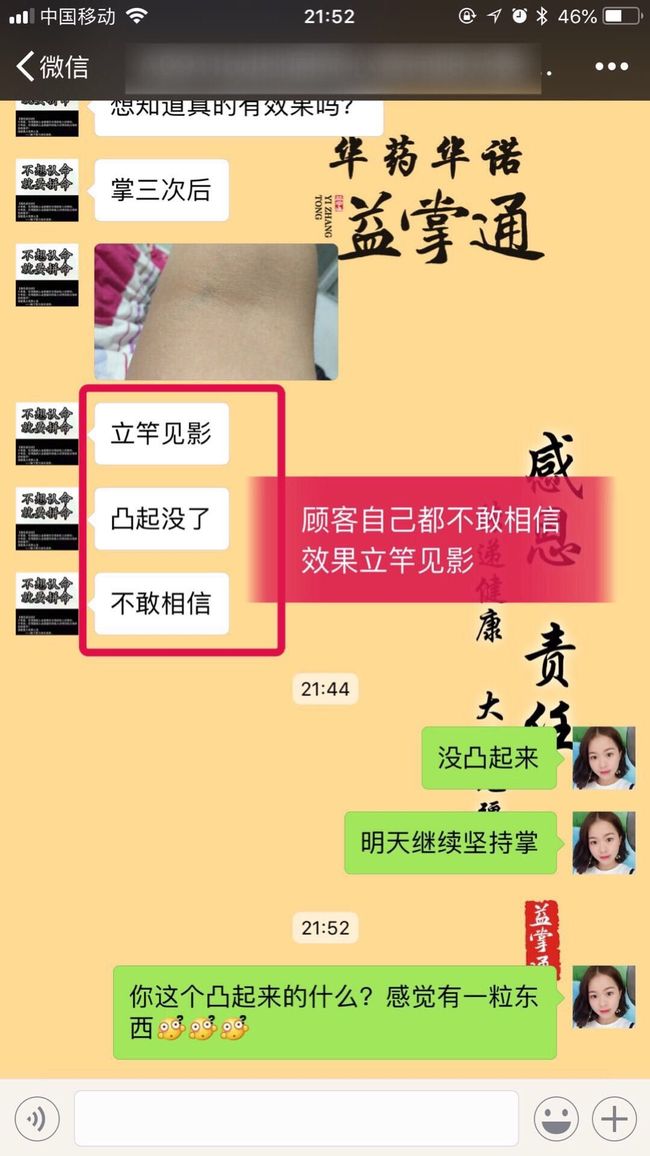Open the emoji sticker panel

556,1118
